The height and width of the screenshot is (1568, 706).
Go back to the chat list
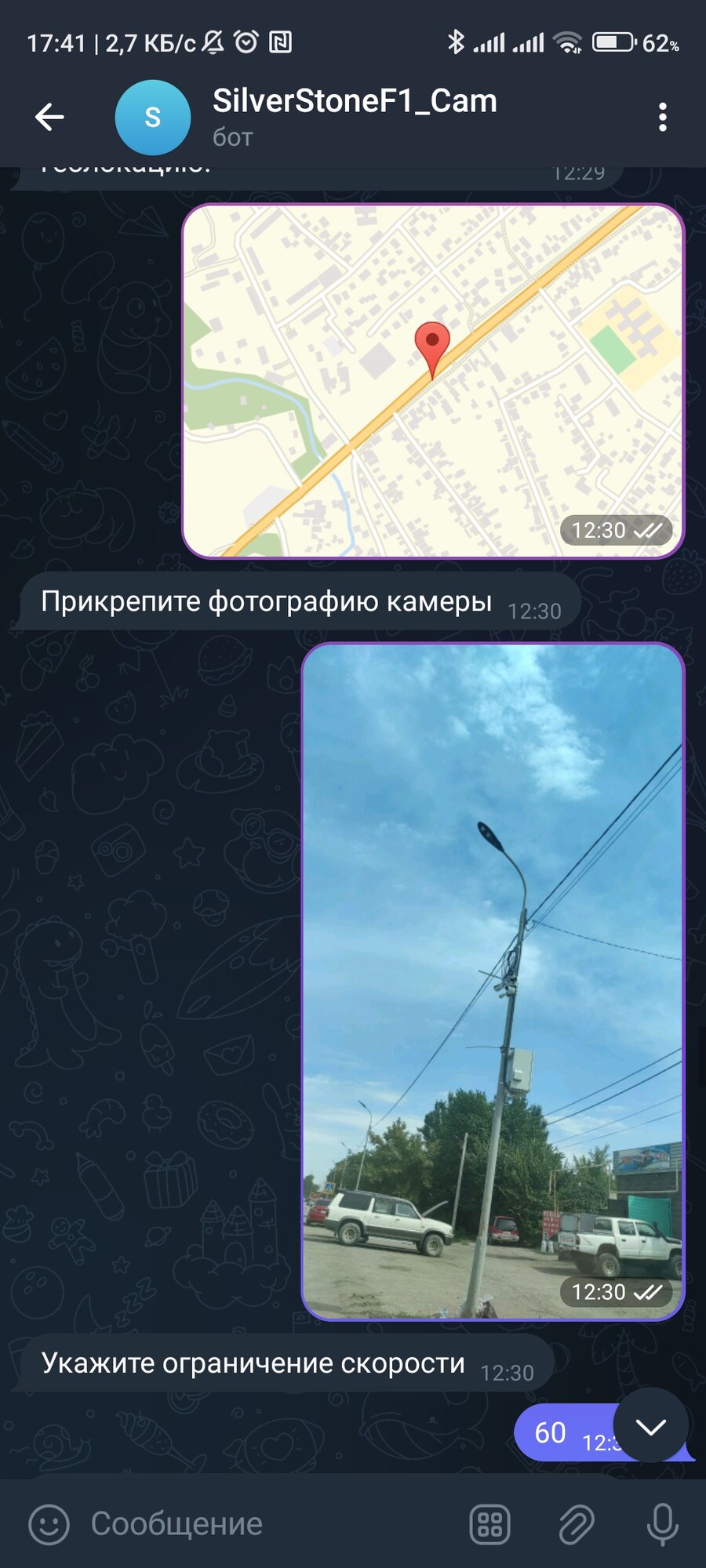(49, 118)
